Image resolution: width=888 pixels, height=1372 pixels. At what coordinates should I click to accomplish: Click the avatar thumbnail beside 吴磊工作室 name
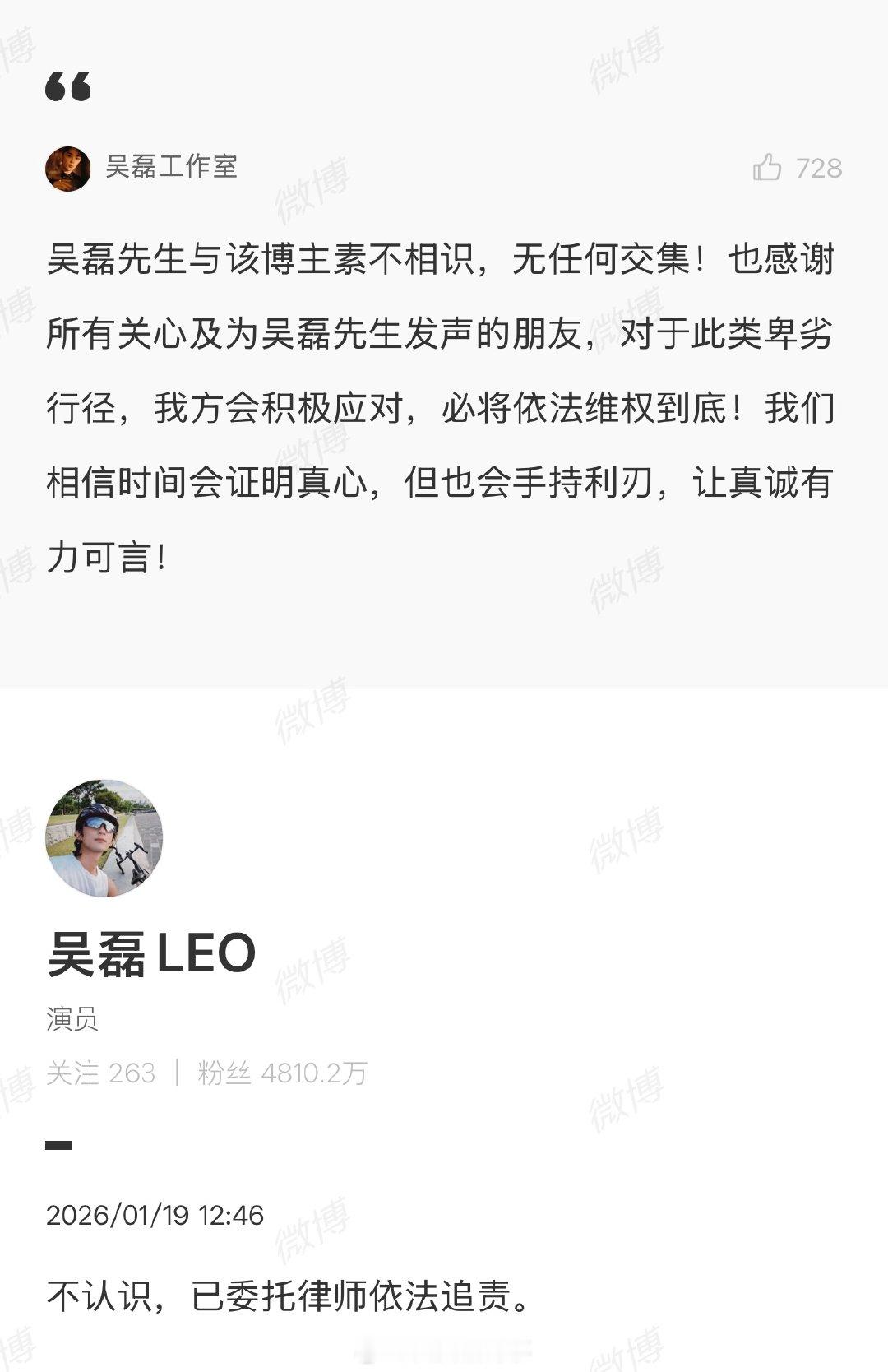(69, 169)
